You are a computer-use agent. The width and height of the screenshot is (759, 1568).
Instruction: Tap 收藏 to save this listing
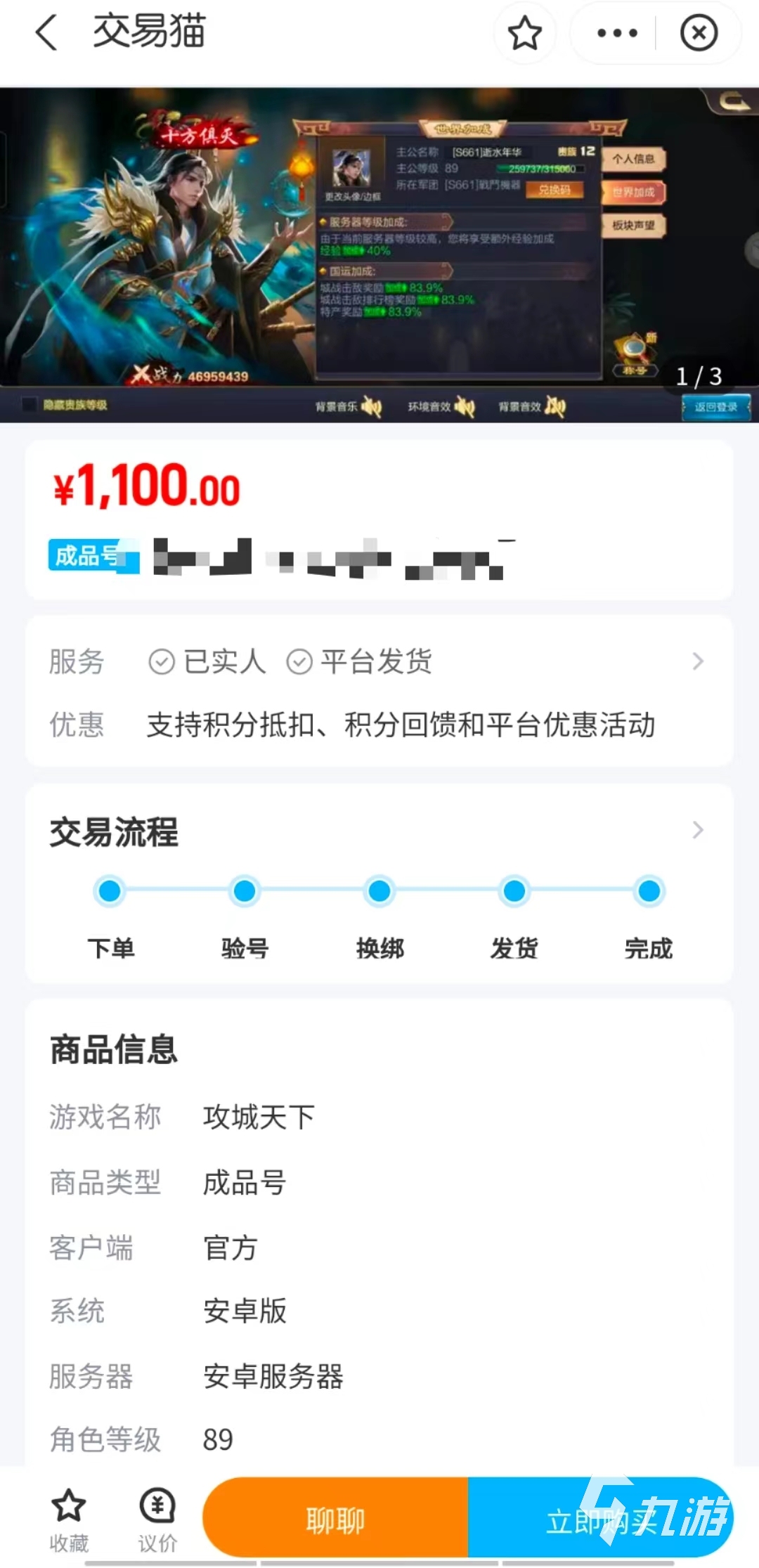69,1520
